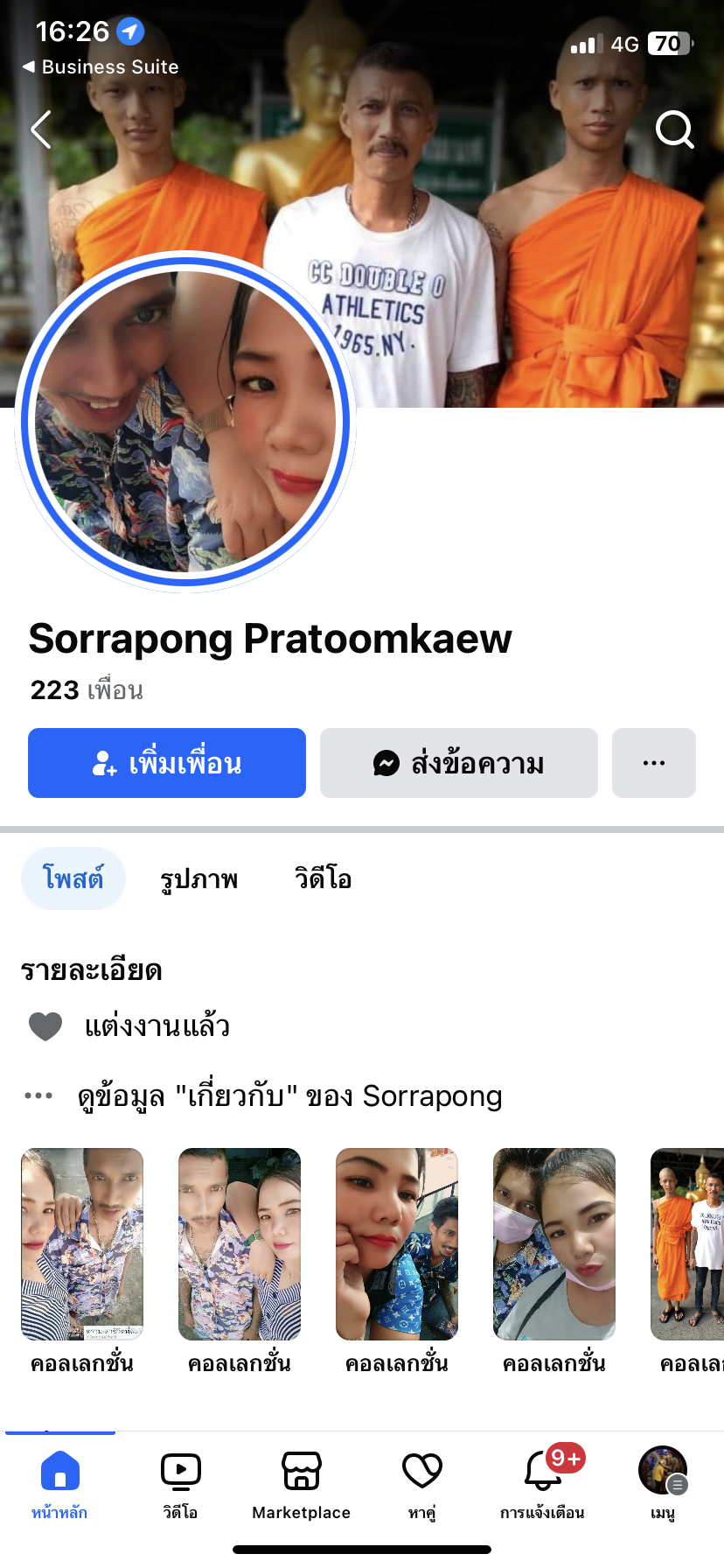View Sorrapong's เกี่ยวกับ info

coord(289,1095)
